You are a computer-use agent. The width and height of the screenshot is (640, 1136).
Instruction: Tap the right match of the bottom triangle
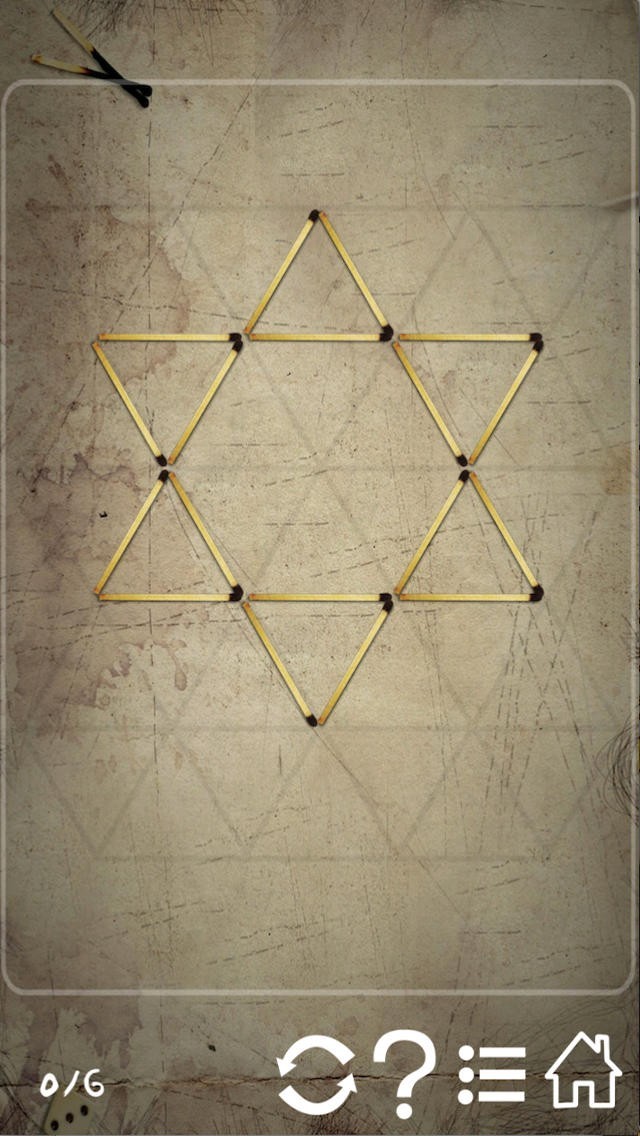pos(355,661)
